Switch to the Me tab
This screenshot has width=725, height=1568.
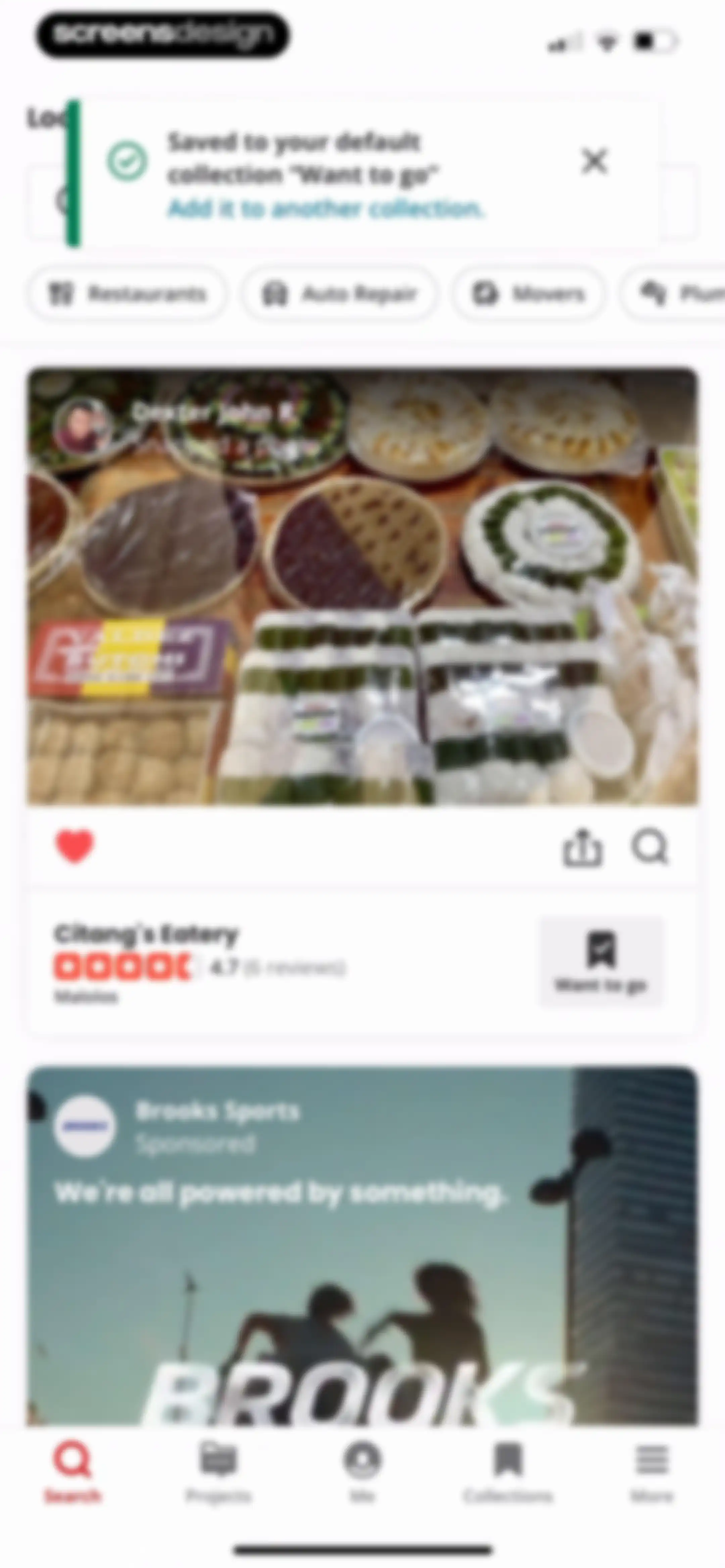point(362,1471)
